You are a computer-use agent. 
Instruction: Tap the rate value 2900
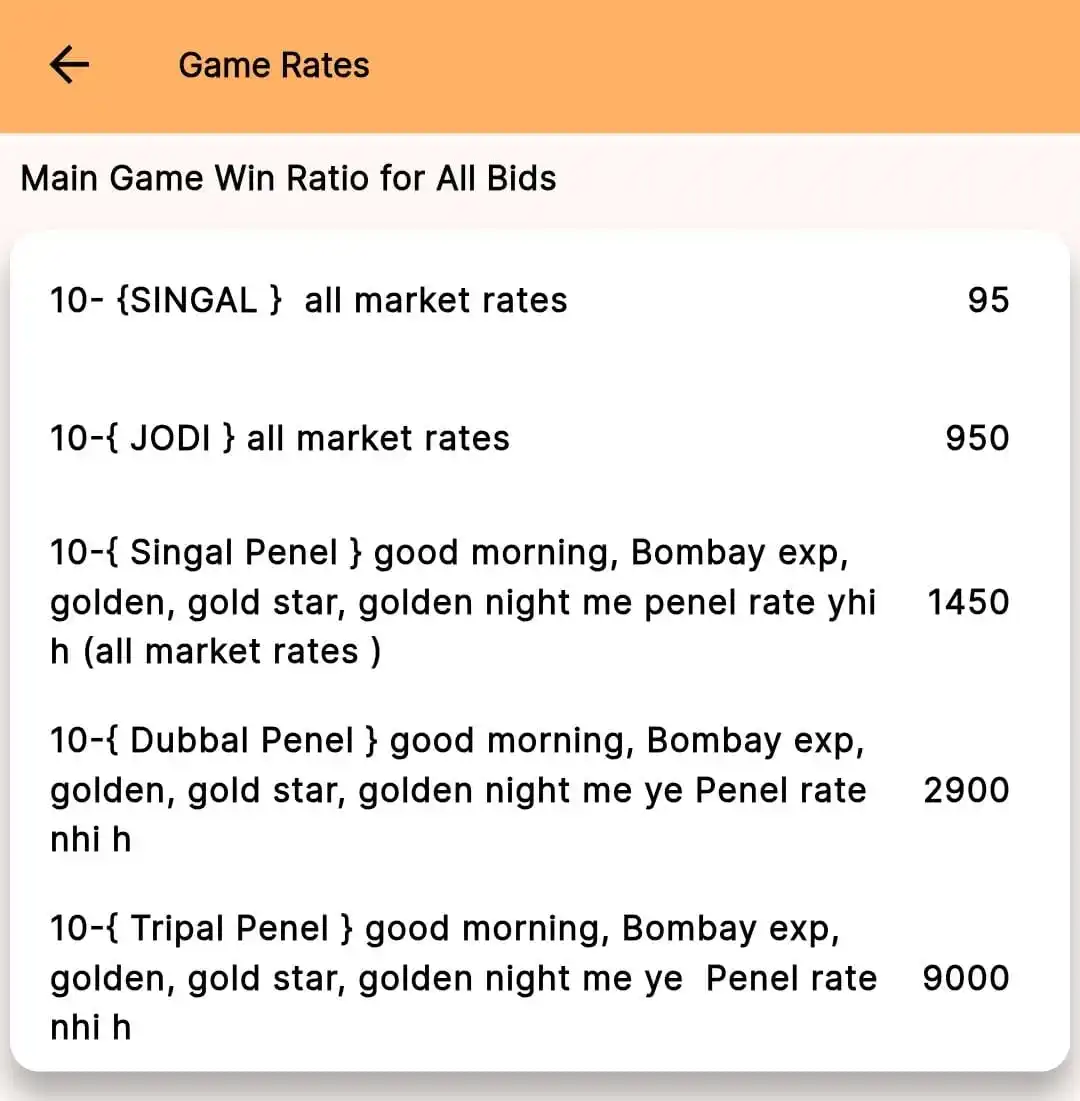967,789
